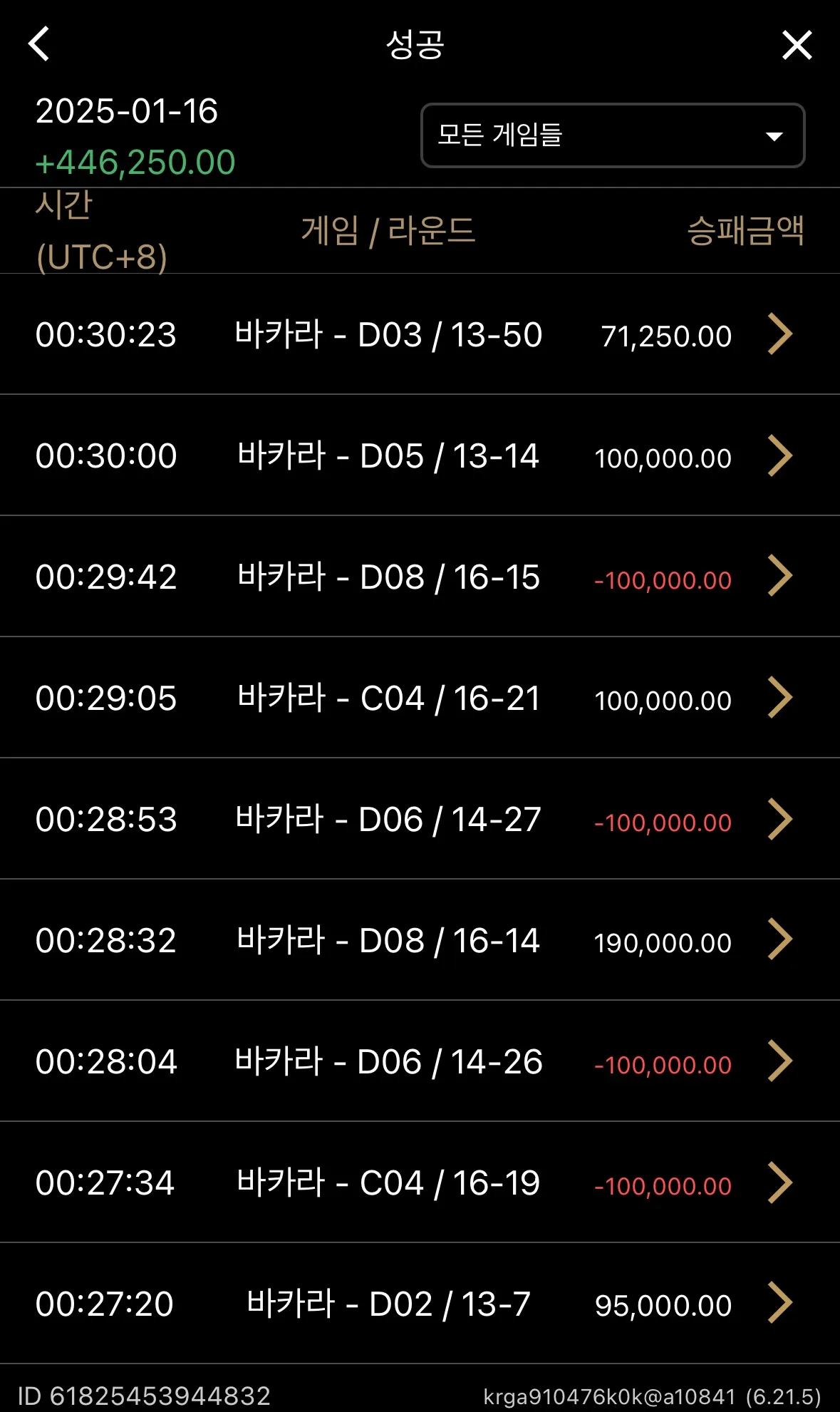Expand the 모든 게임들 dropdown
The image size is (840, 1412).
613,135
